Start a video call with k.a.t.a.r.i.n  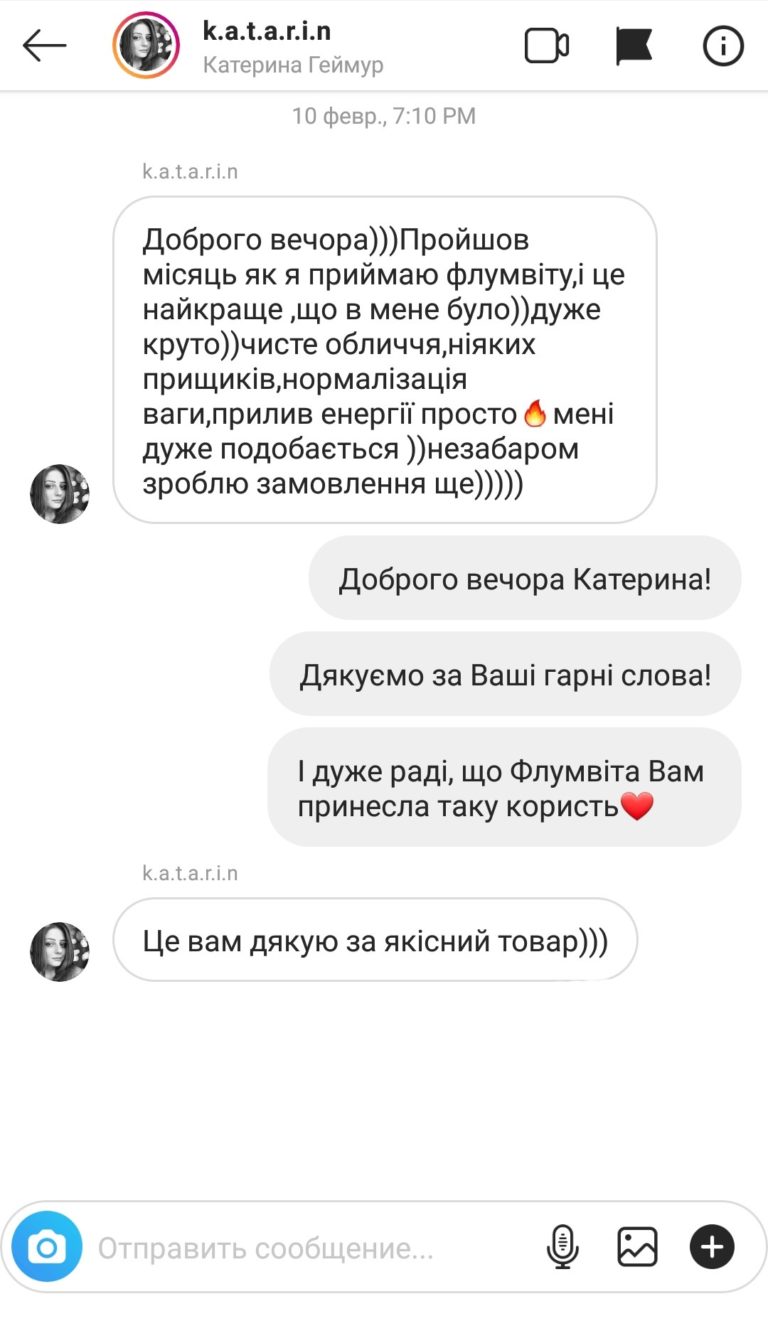click(x=547, y=46)
